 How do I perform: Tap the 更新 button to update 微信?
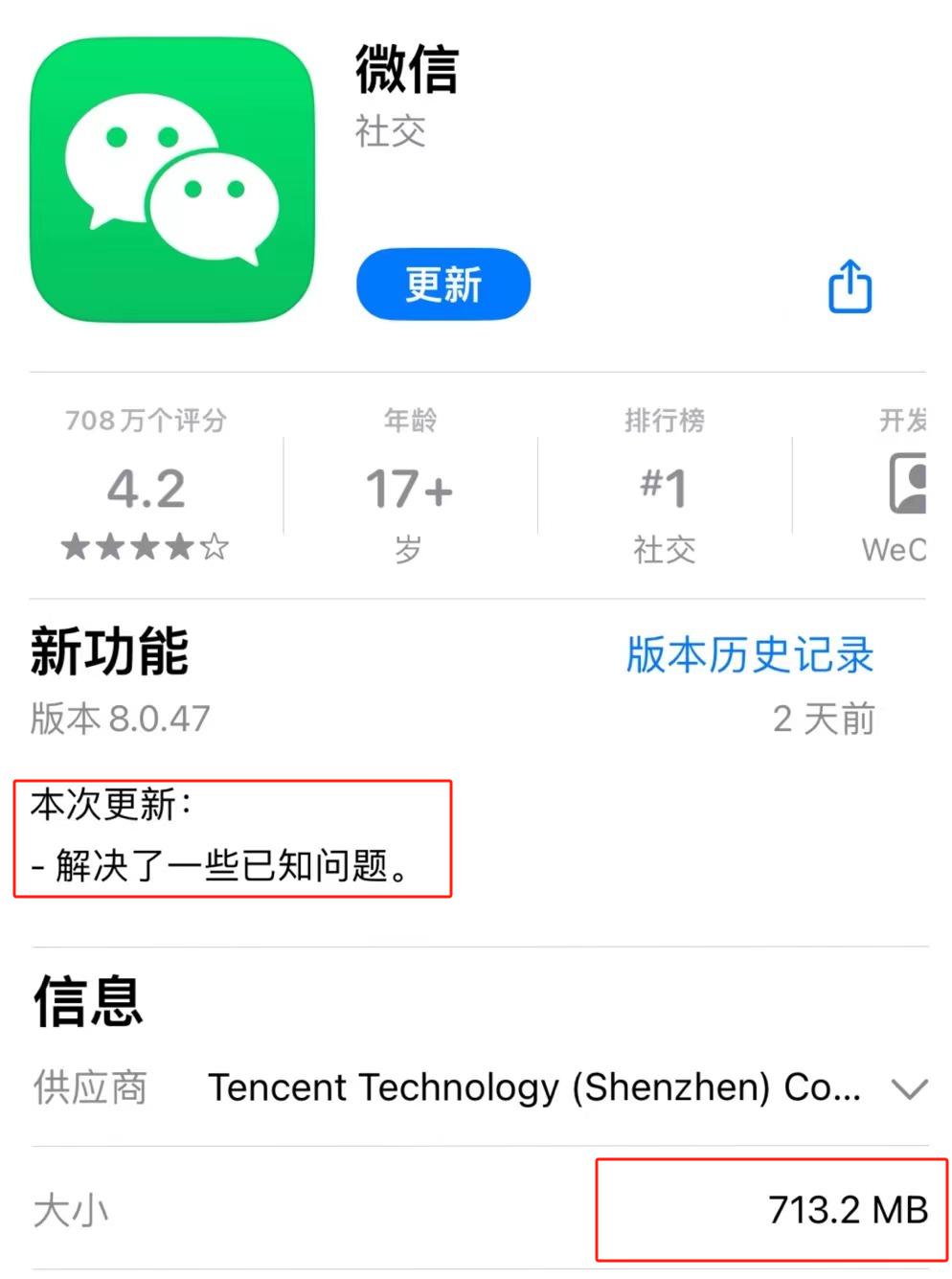click(x=442, y=285)
